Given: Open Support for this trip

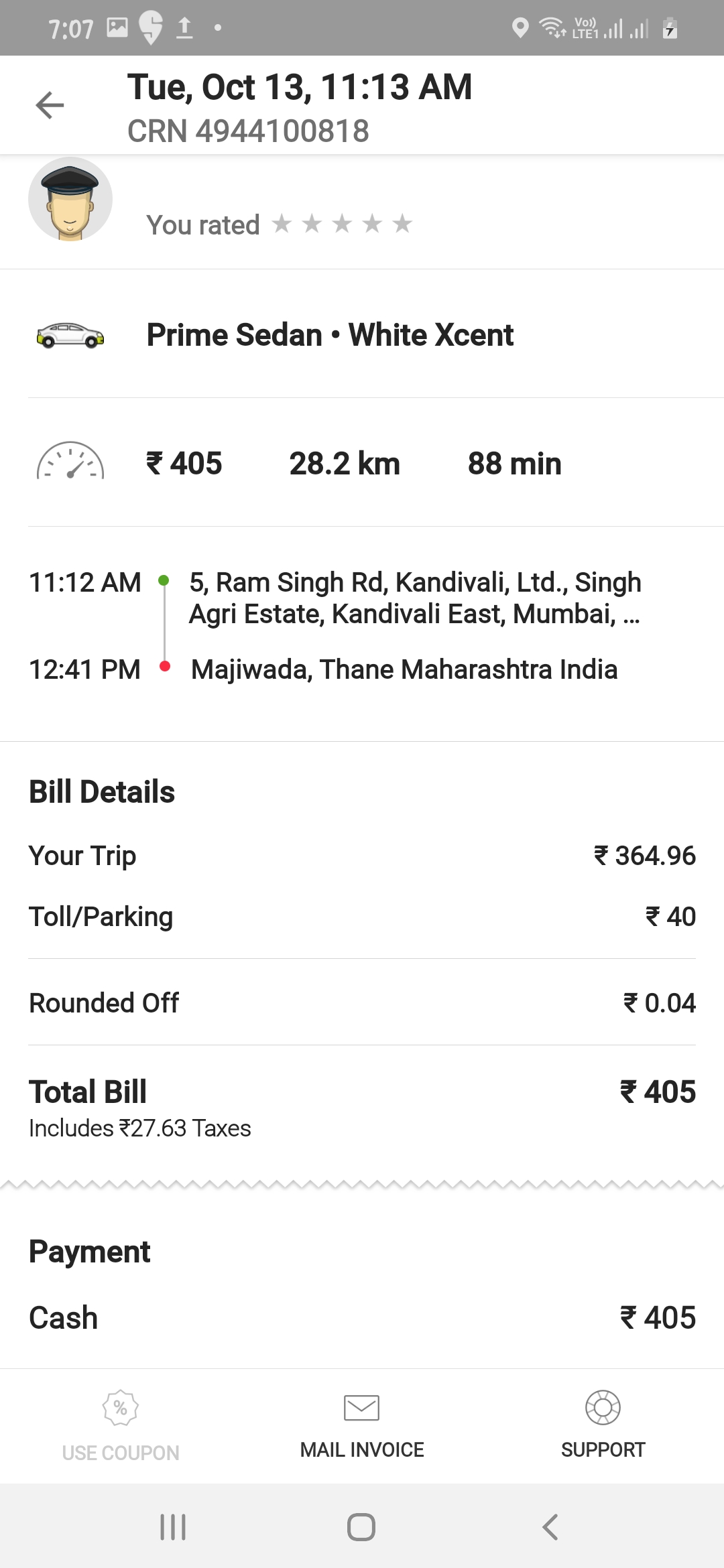Looking at the screenshot, I should (603, 1426).
